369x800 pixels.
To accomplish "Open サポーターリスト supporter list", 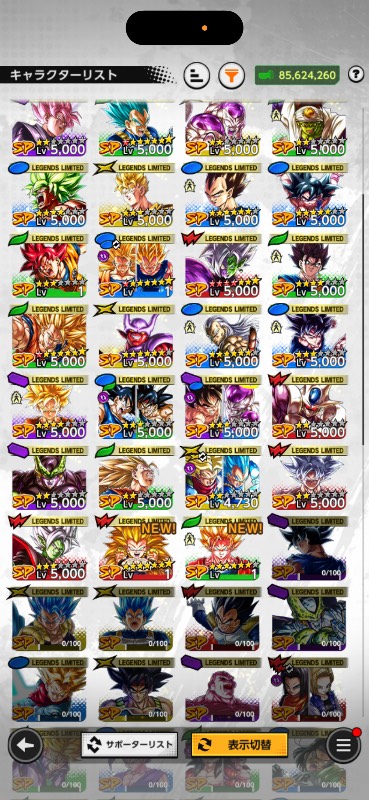I will click(130, 744).
